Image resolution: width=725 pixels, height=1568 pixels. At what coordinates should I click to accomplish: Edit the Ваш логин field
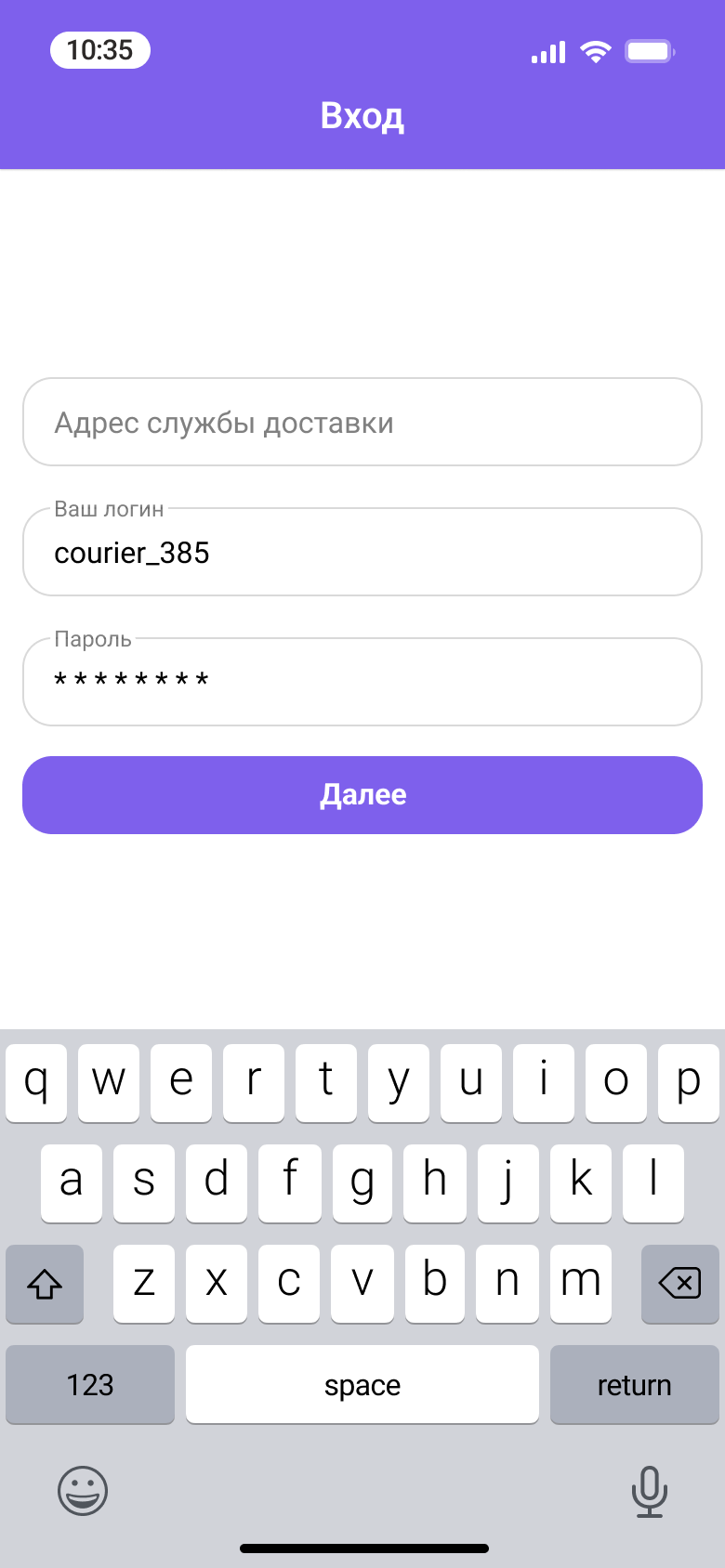click(362, 553)
